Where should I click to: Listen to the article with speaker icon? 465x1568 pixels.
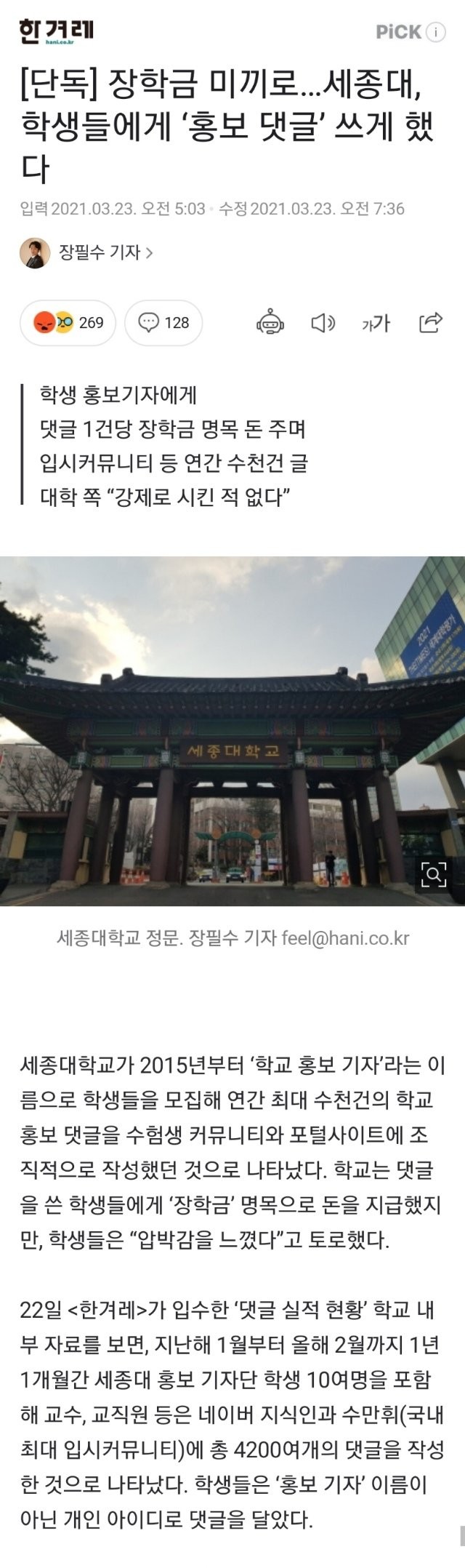coord(323,322)
